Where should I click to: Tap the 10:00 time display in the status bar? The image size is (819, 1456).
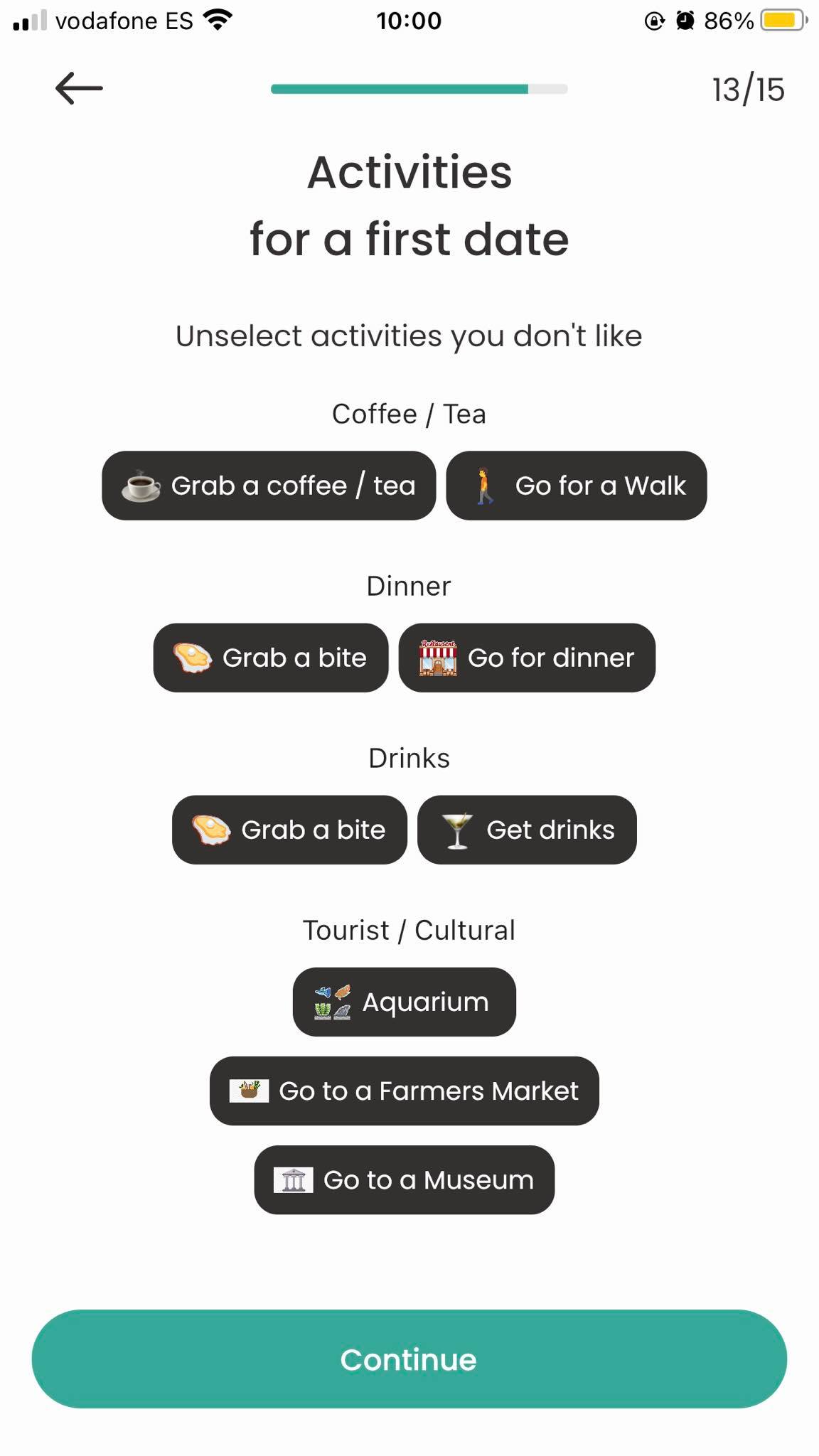pyautogui.click(x=409, y=20)
